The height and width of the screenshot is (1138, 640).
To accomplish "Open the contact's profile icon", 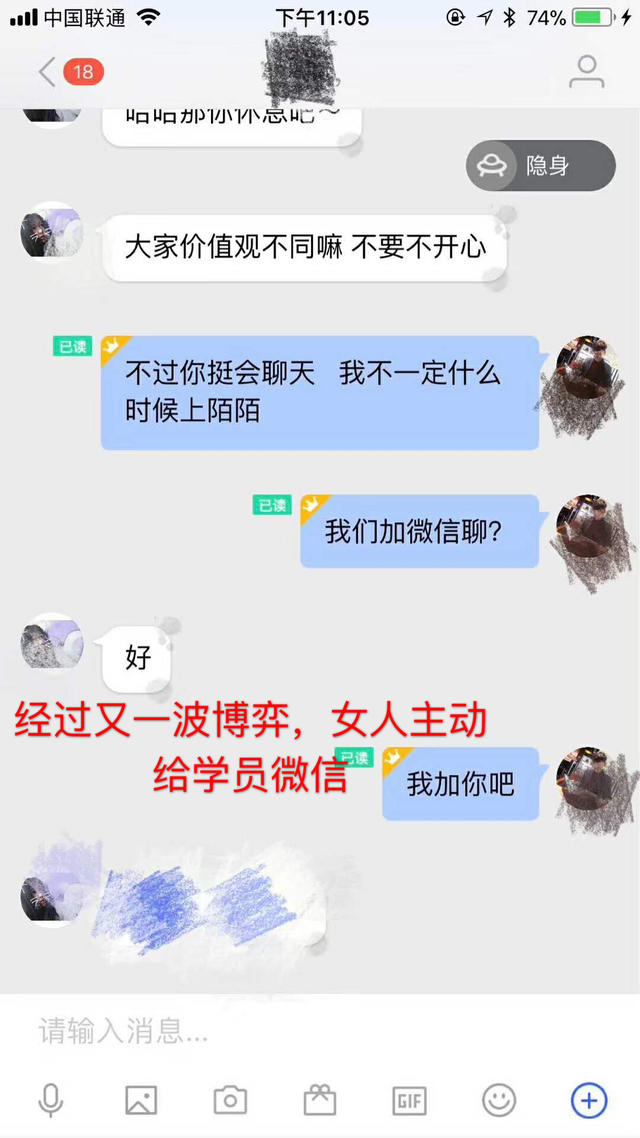I will tap(586, 72).
